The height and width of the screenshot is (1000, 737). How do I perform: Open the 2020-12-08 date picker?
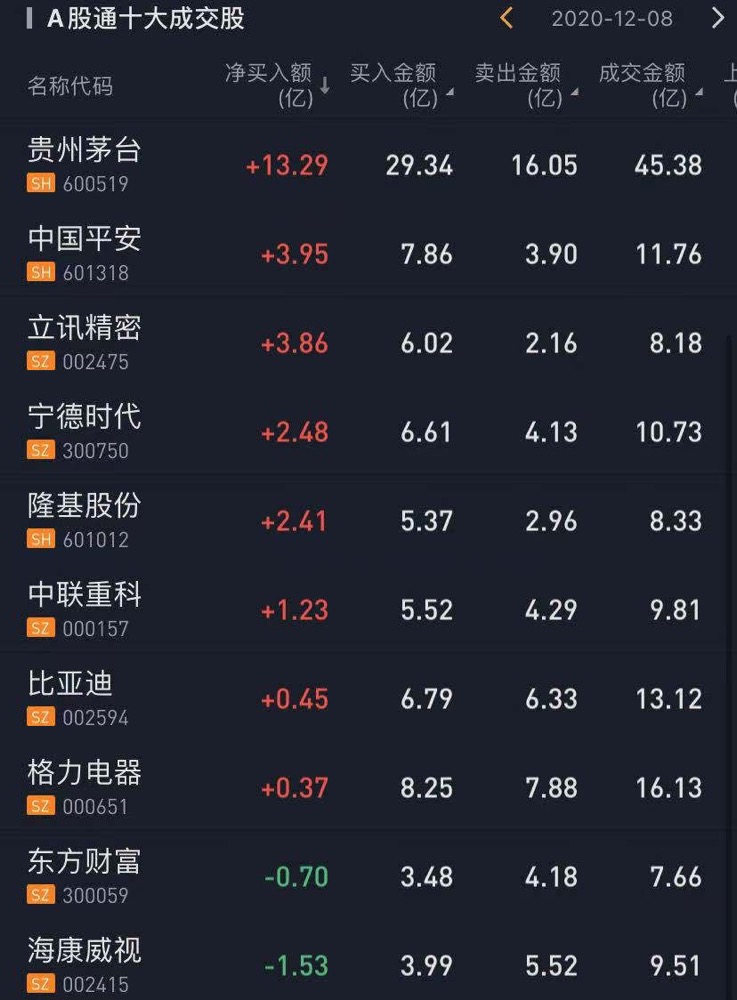click(612, 19)
